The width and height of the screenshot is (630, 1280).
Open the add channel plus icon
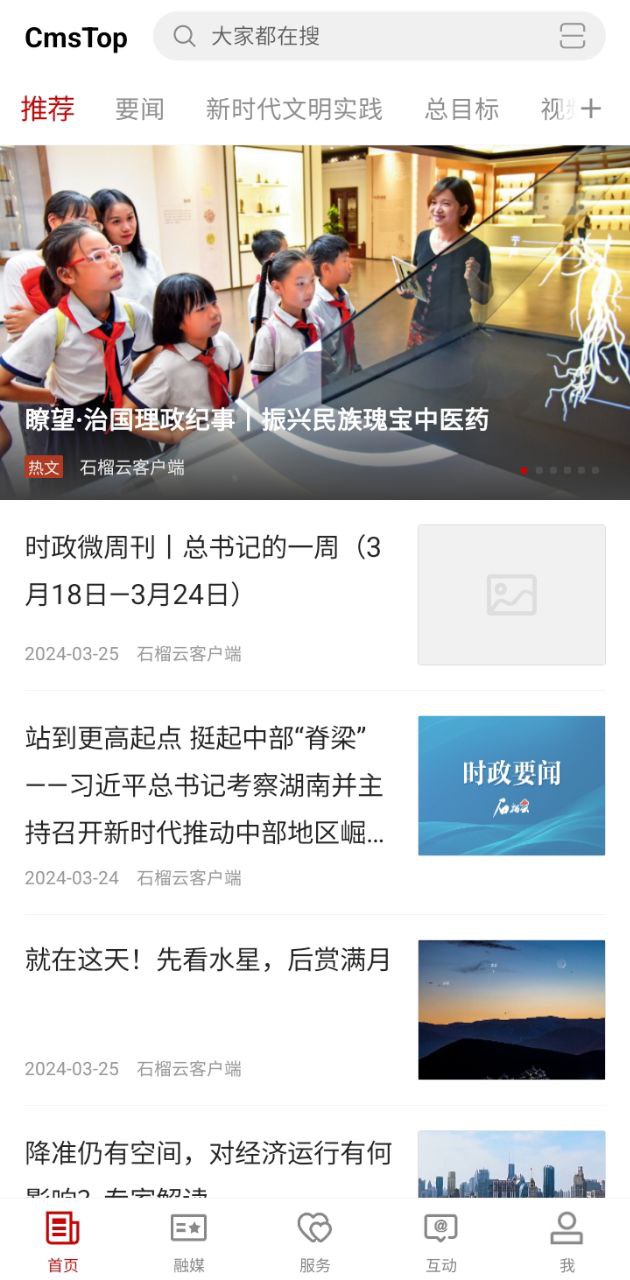[592, 109]
